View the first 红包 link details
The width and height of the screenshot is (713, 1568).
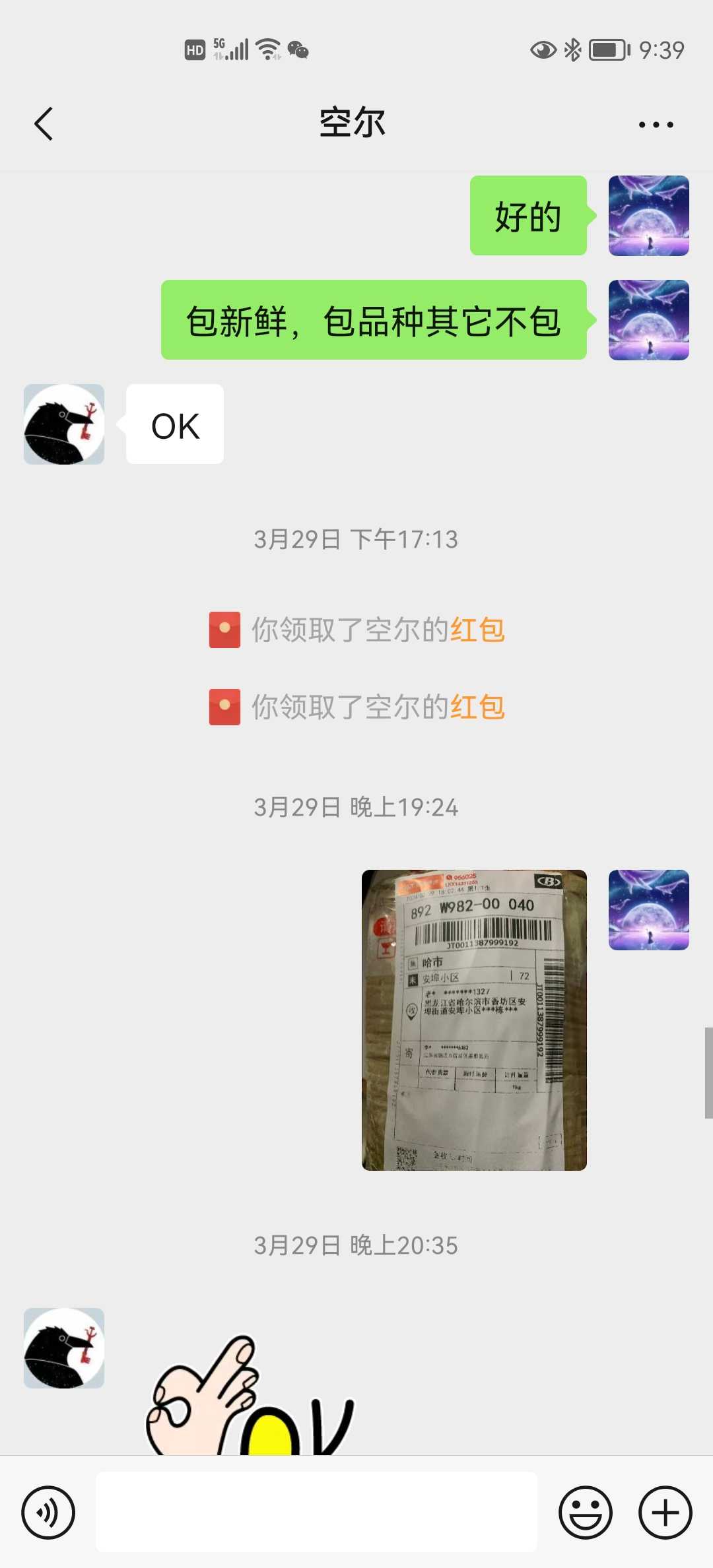(478, 630)
